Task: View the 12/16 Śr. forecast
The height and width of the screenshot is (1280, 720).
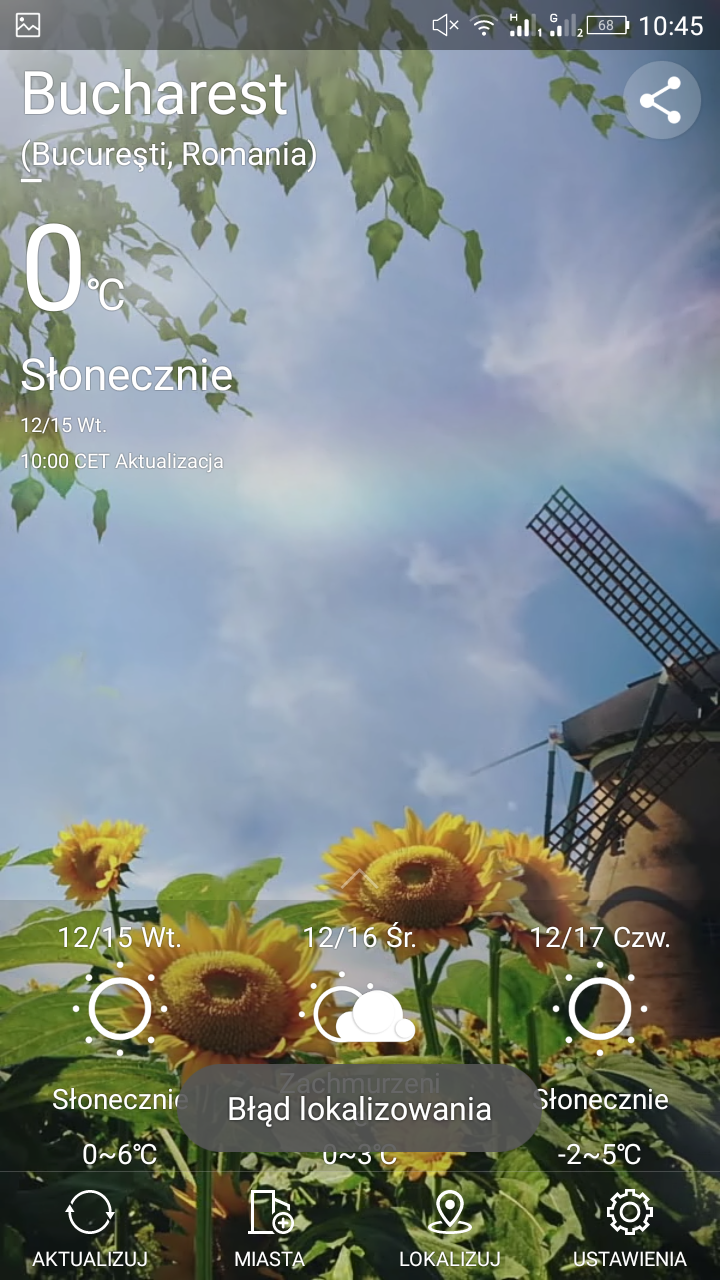Action: (360, 1010)
